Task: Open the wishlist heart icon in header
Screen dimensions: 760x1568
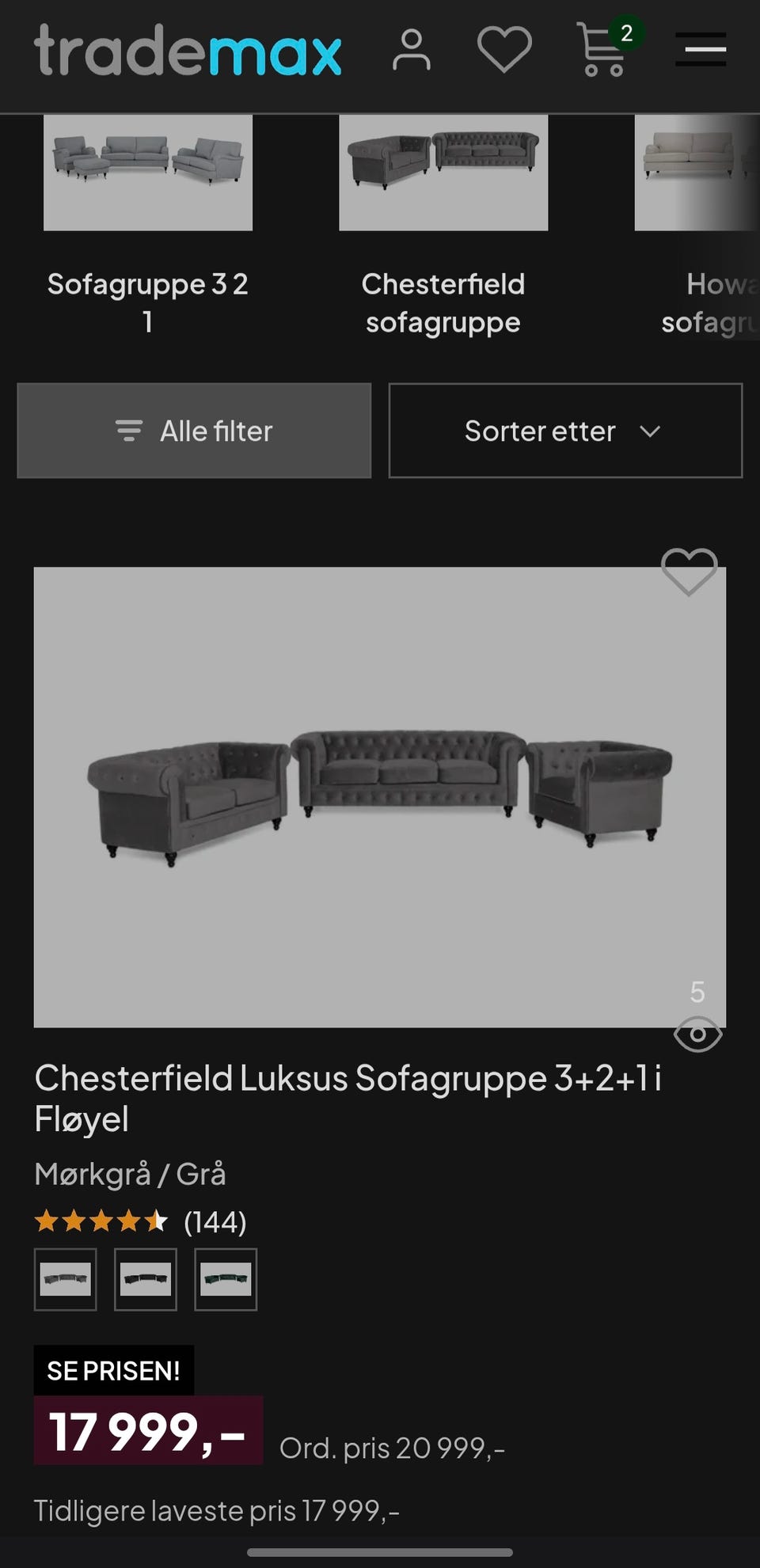Action: (x=503, y=50)
